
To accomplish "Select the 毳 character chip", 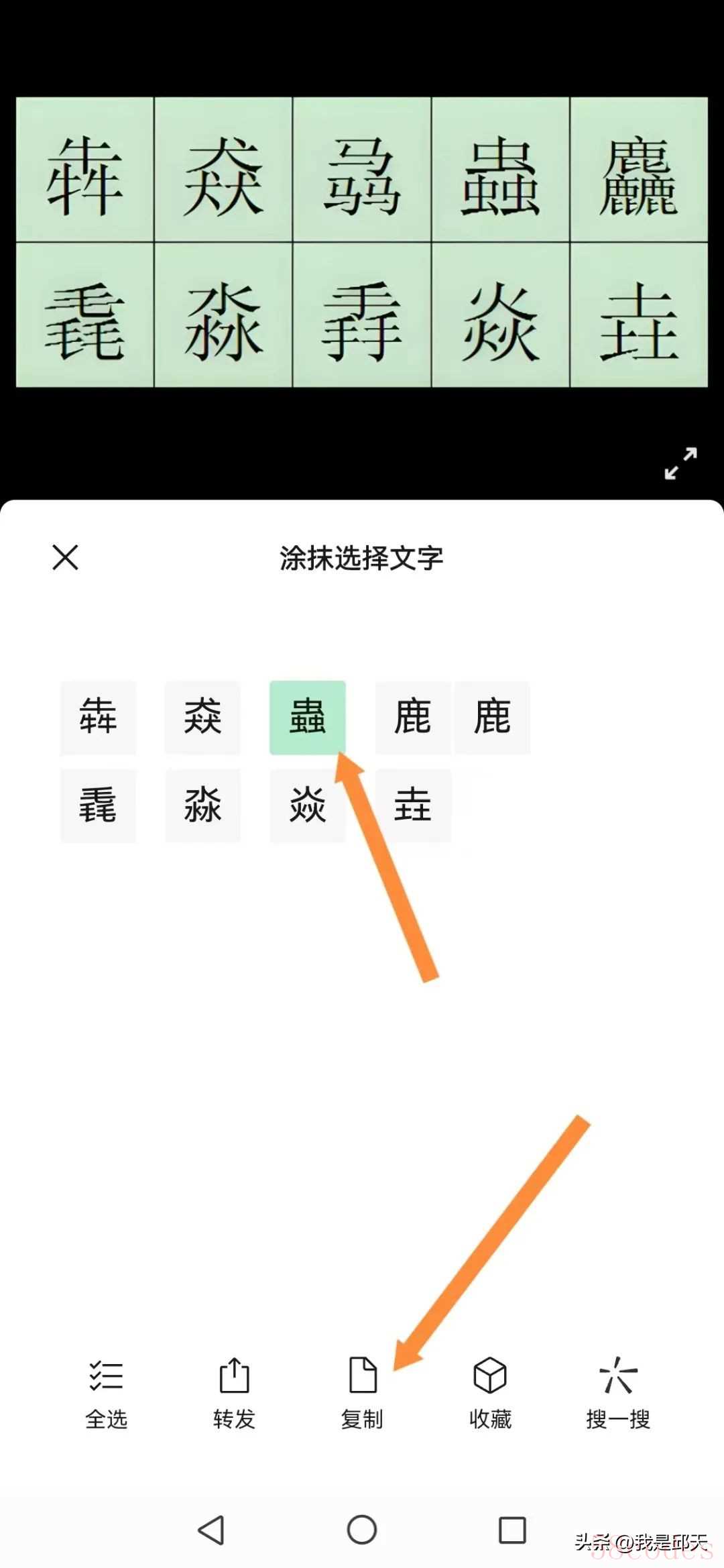I will coord(98,805).
